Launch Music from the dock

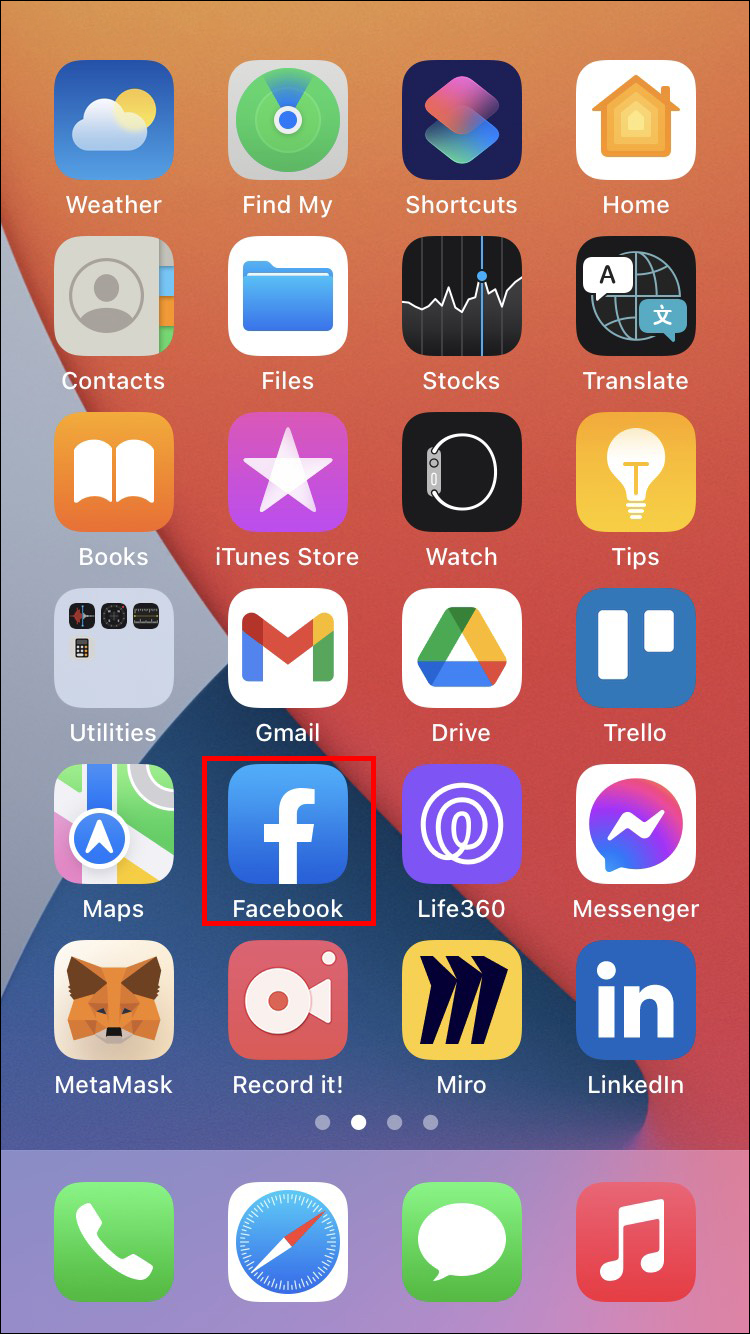click(x=636, y=1242)
